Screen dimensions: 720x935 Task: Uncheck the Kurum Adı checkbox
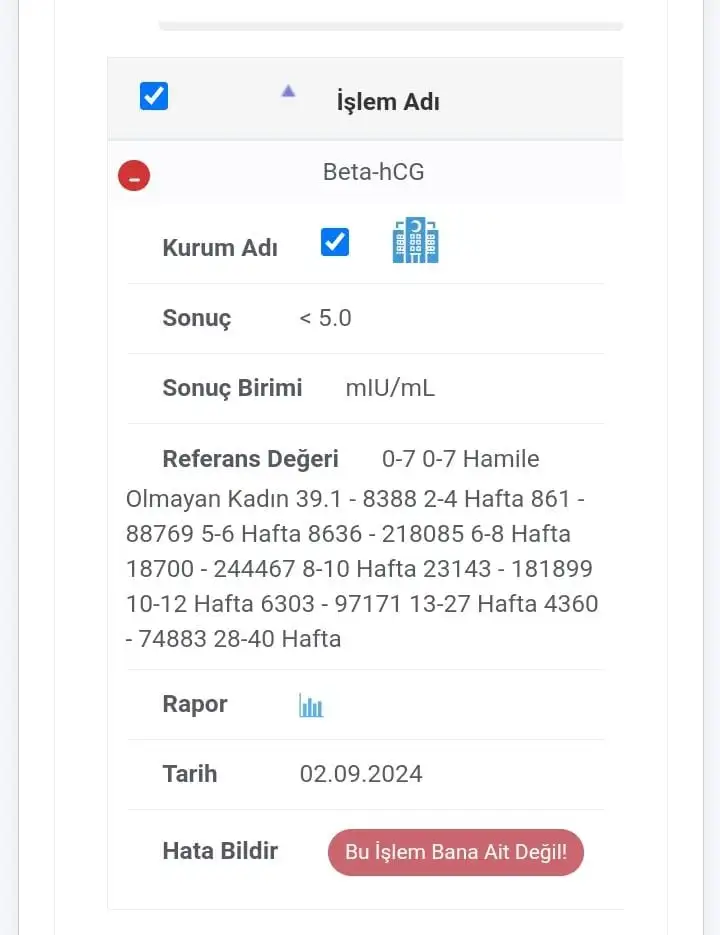coord(335,242)
